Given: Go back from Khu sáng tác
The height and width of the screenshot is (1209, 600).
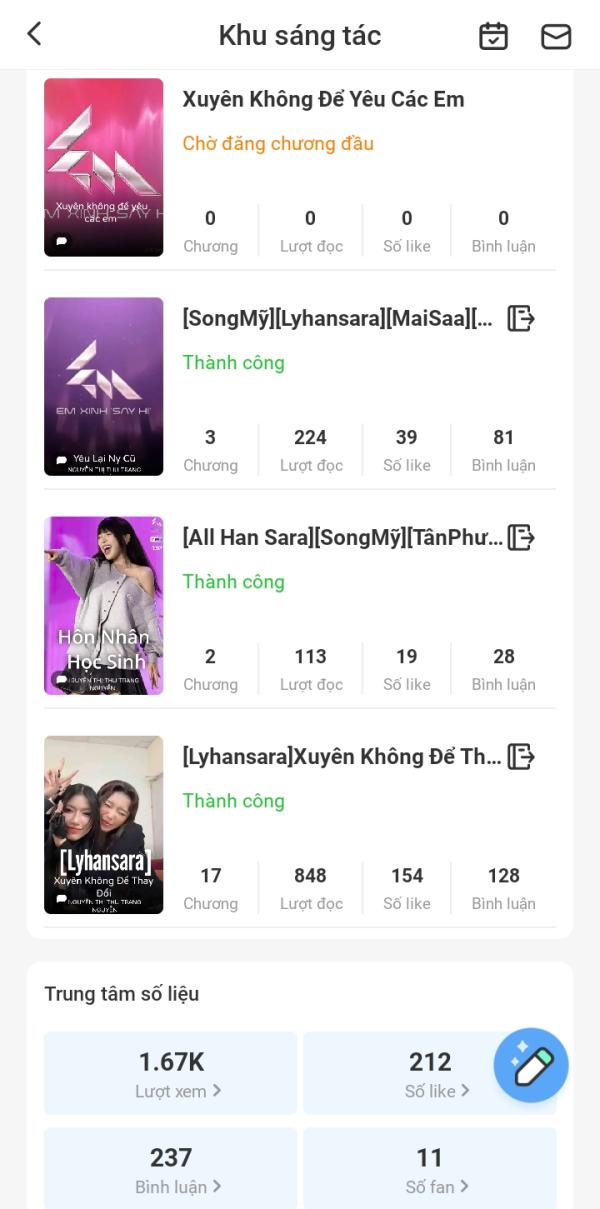Looking at the screenshot, I should coord(34,35).
